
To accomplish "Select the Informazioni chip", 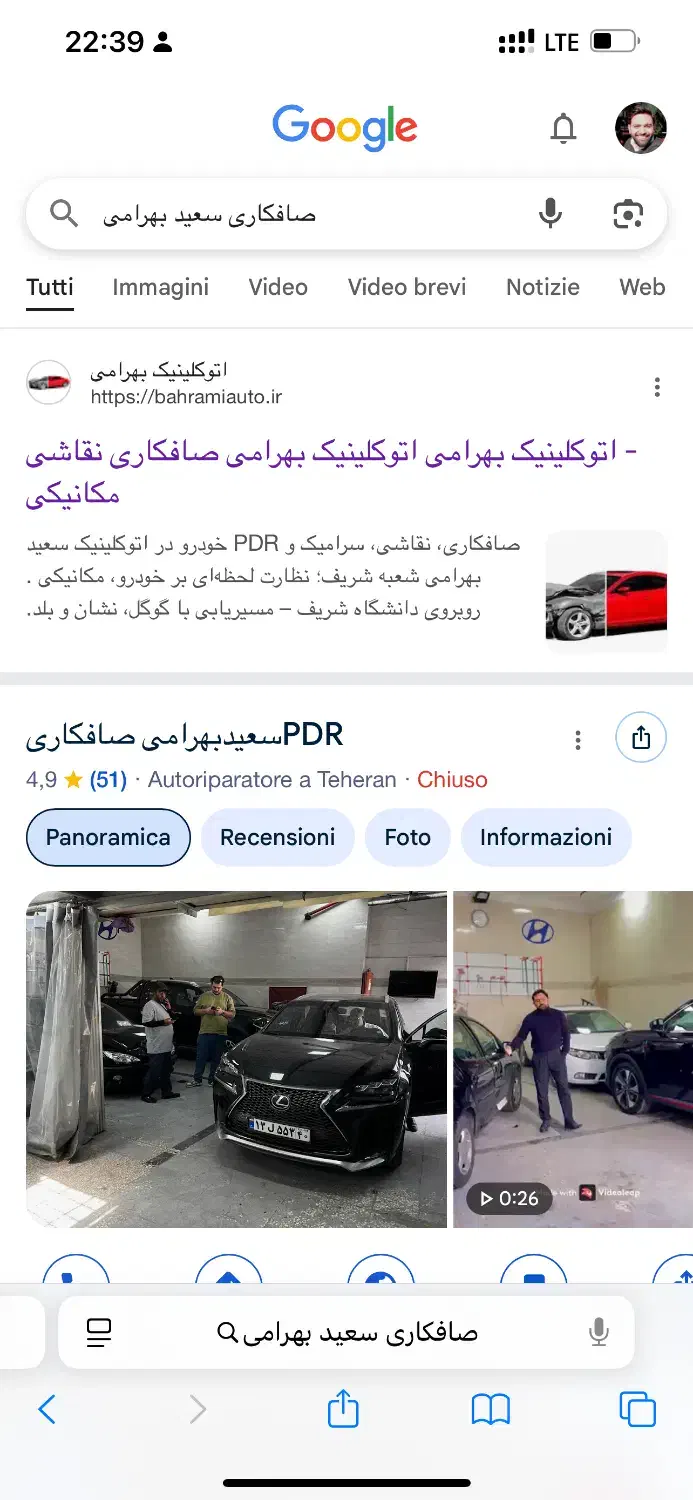I will point(545,837).
